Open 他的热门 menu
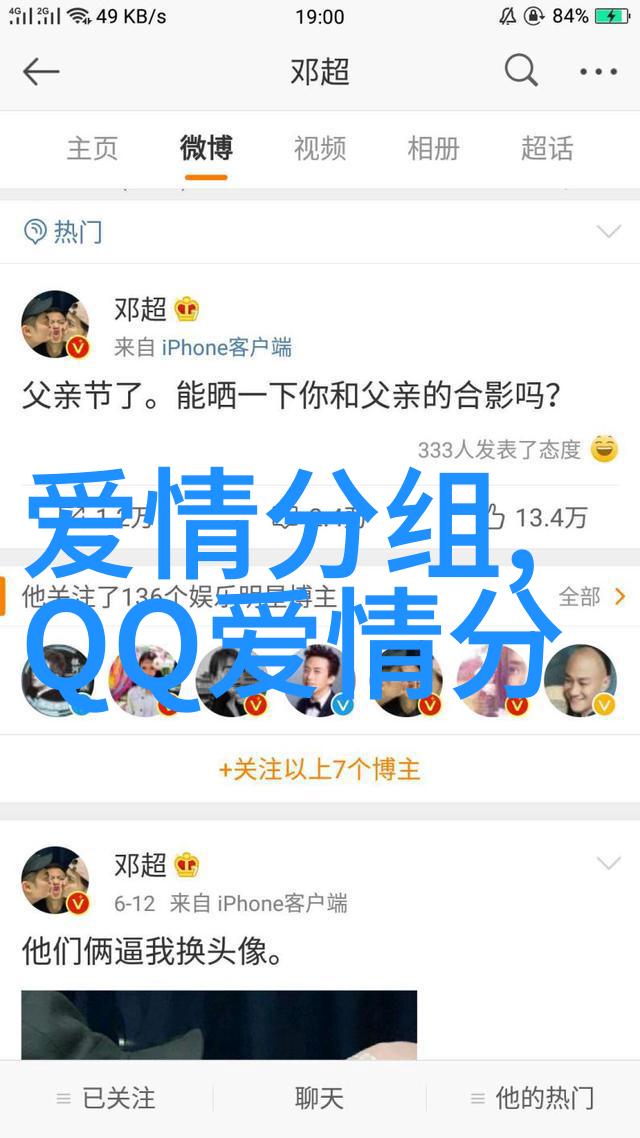The width and height of the screenshot is (640, 1138). coord(533,1098)
